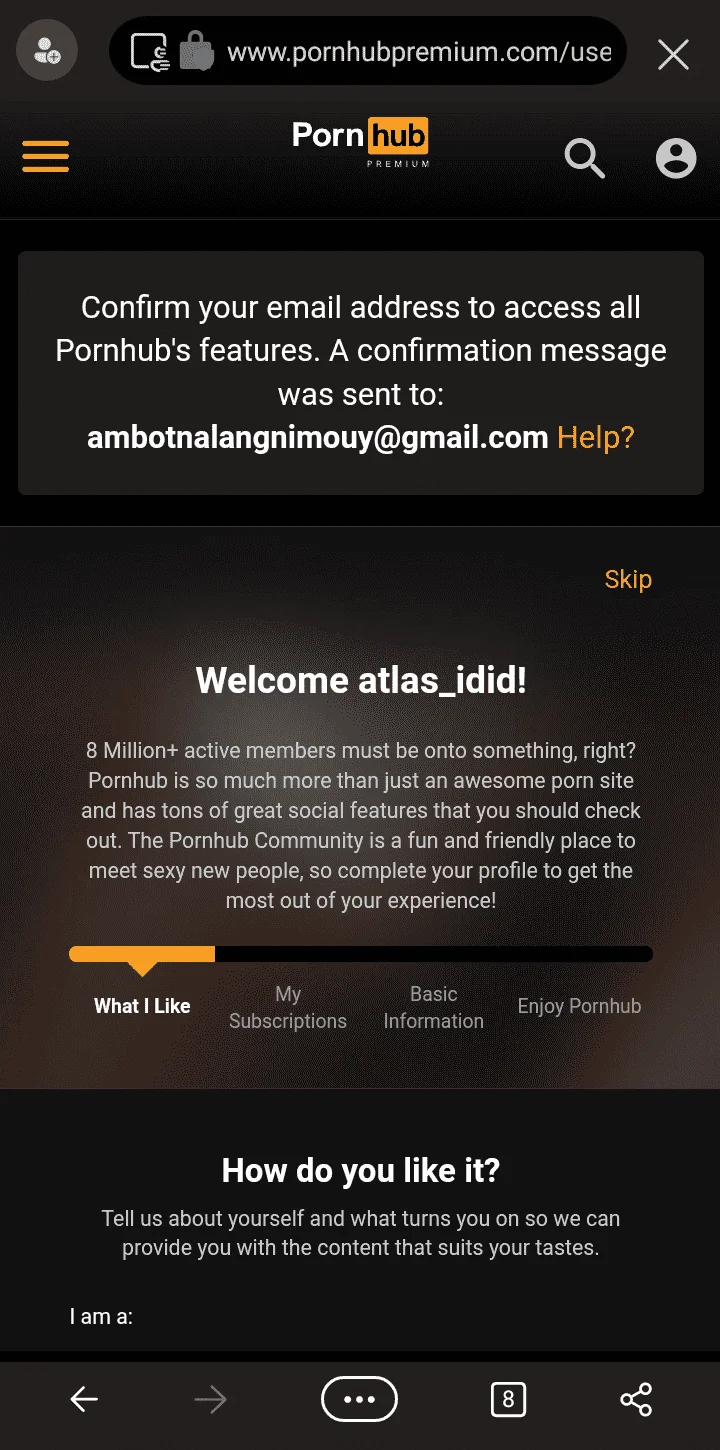Open the browser three-dot menu

359,1399
